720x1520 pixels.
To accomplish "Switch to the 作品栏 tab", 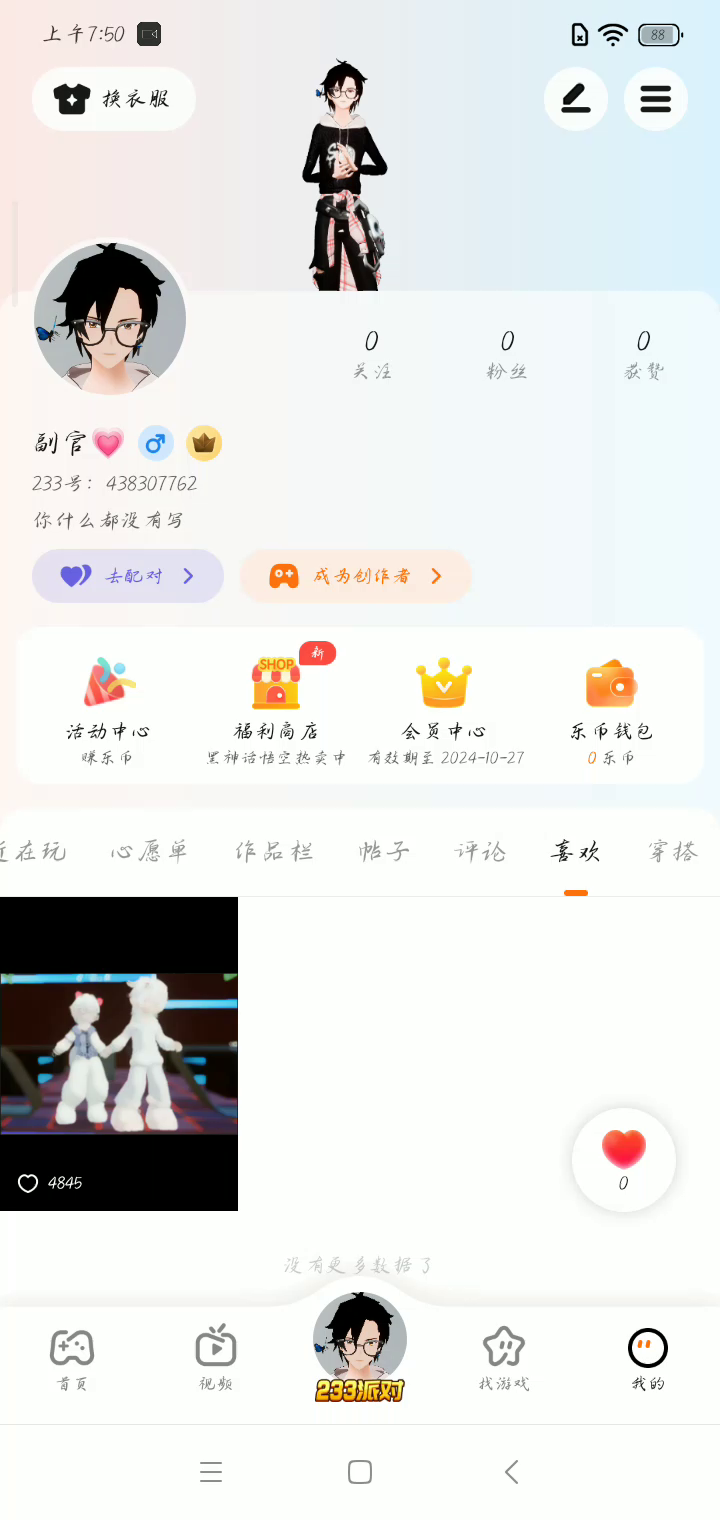I will [274, 852].
